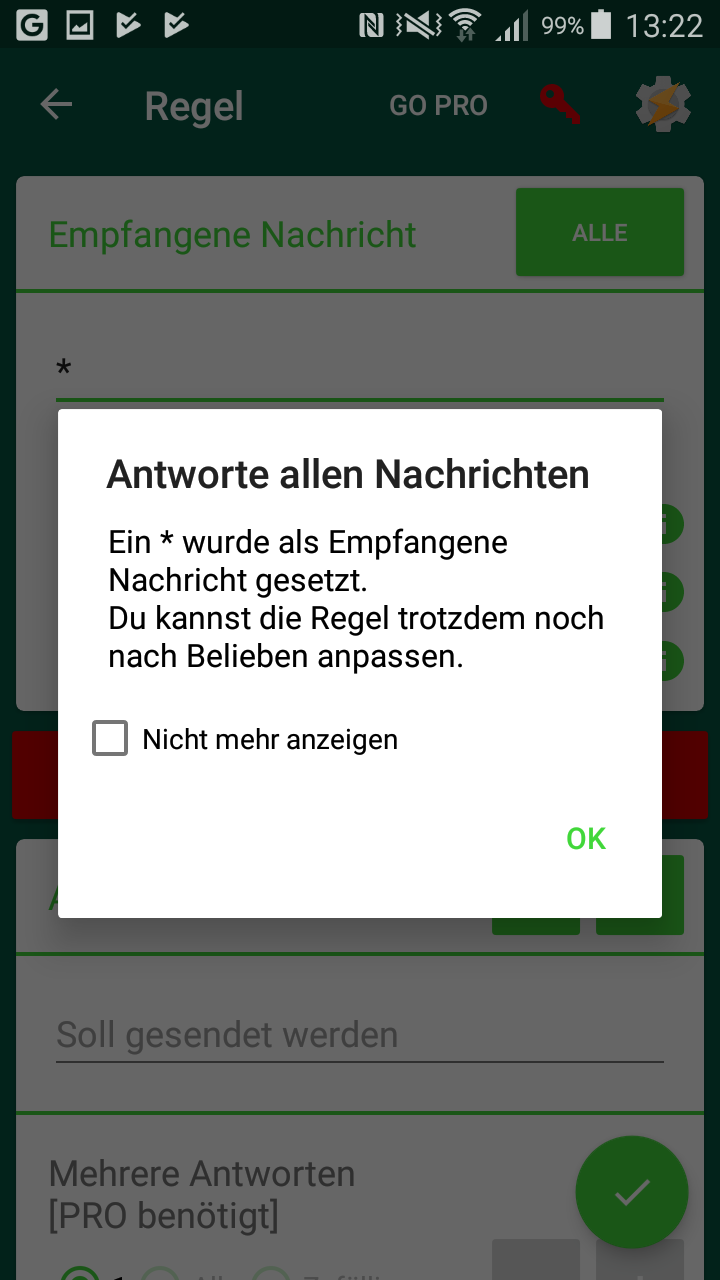Open the gear with lightning icon
720x1280 pixels.
[x=663, y=104]
